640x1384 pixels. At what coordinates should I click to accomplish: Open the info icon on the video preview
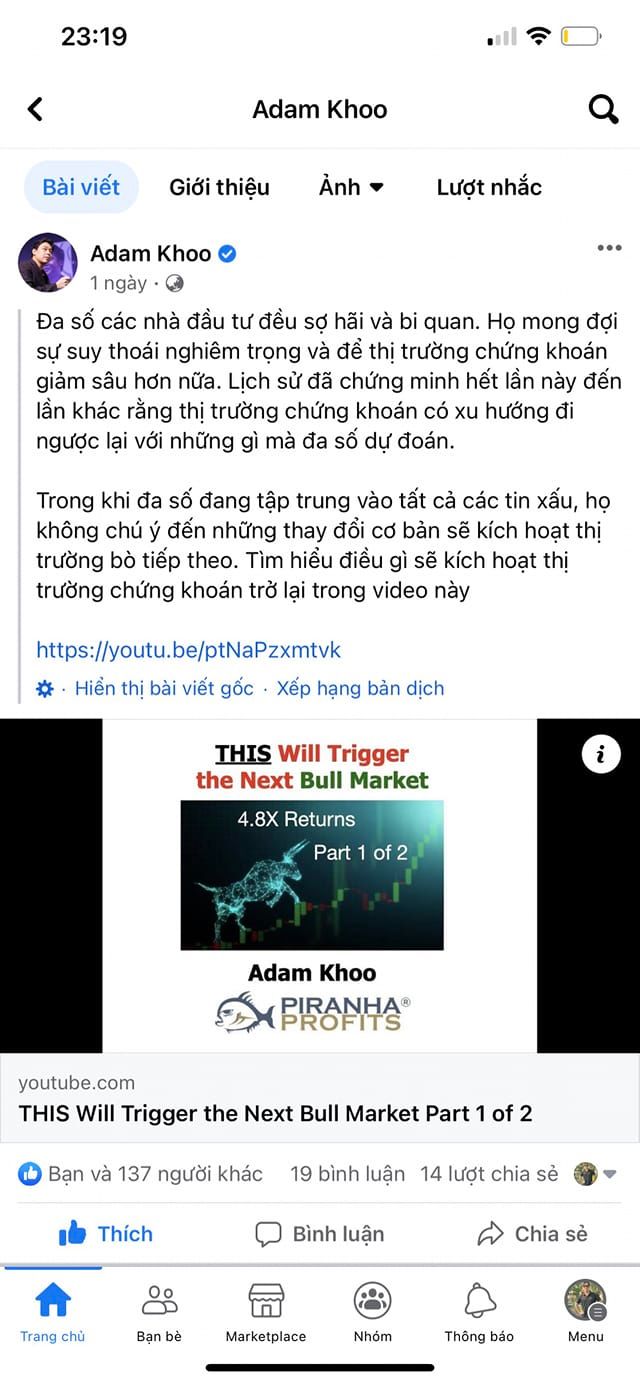tap(600, 755)
